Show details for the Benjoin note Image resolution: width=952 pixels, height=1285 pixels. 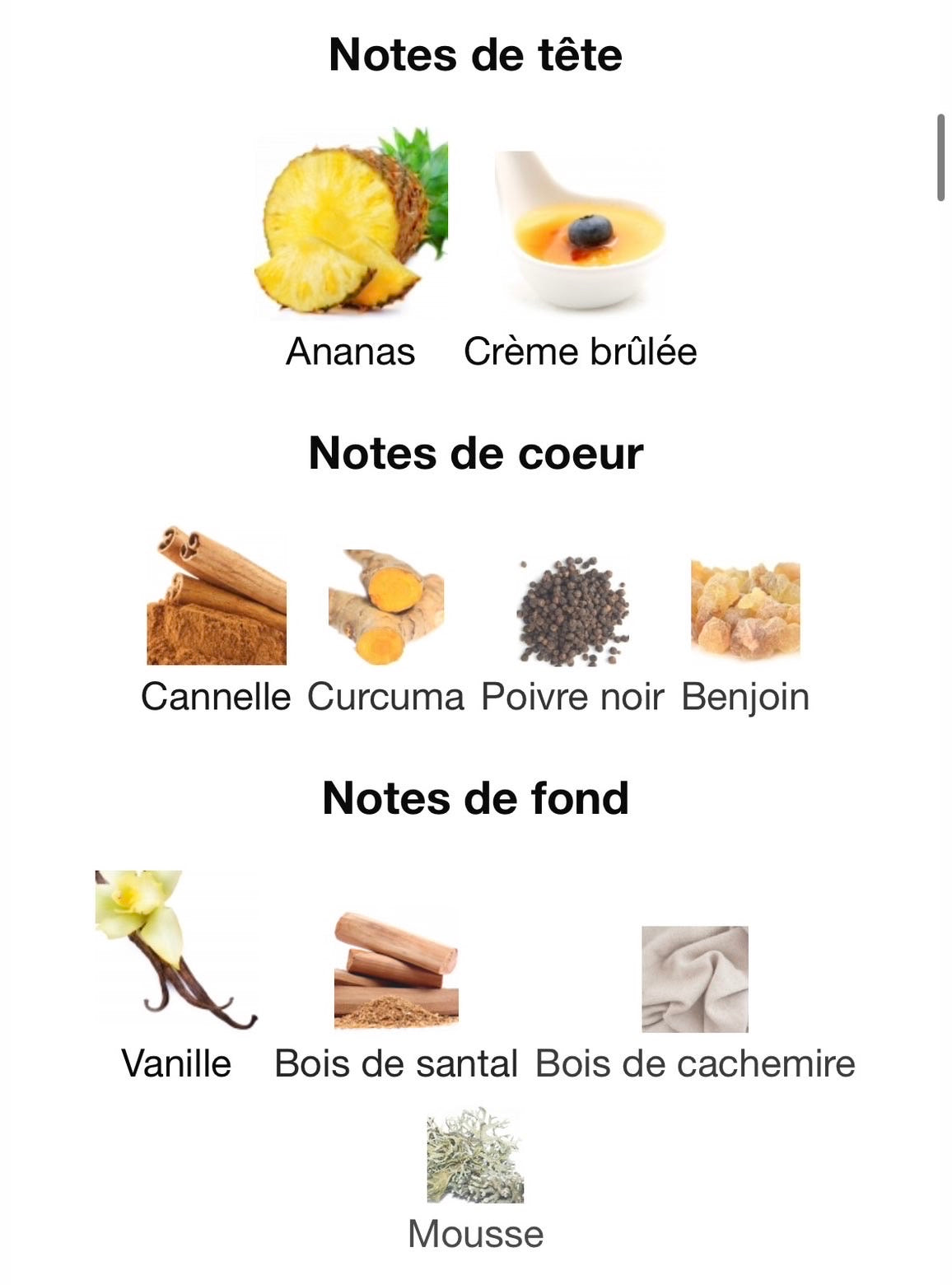coord(745,610)
